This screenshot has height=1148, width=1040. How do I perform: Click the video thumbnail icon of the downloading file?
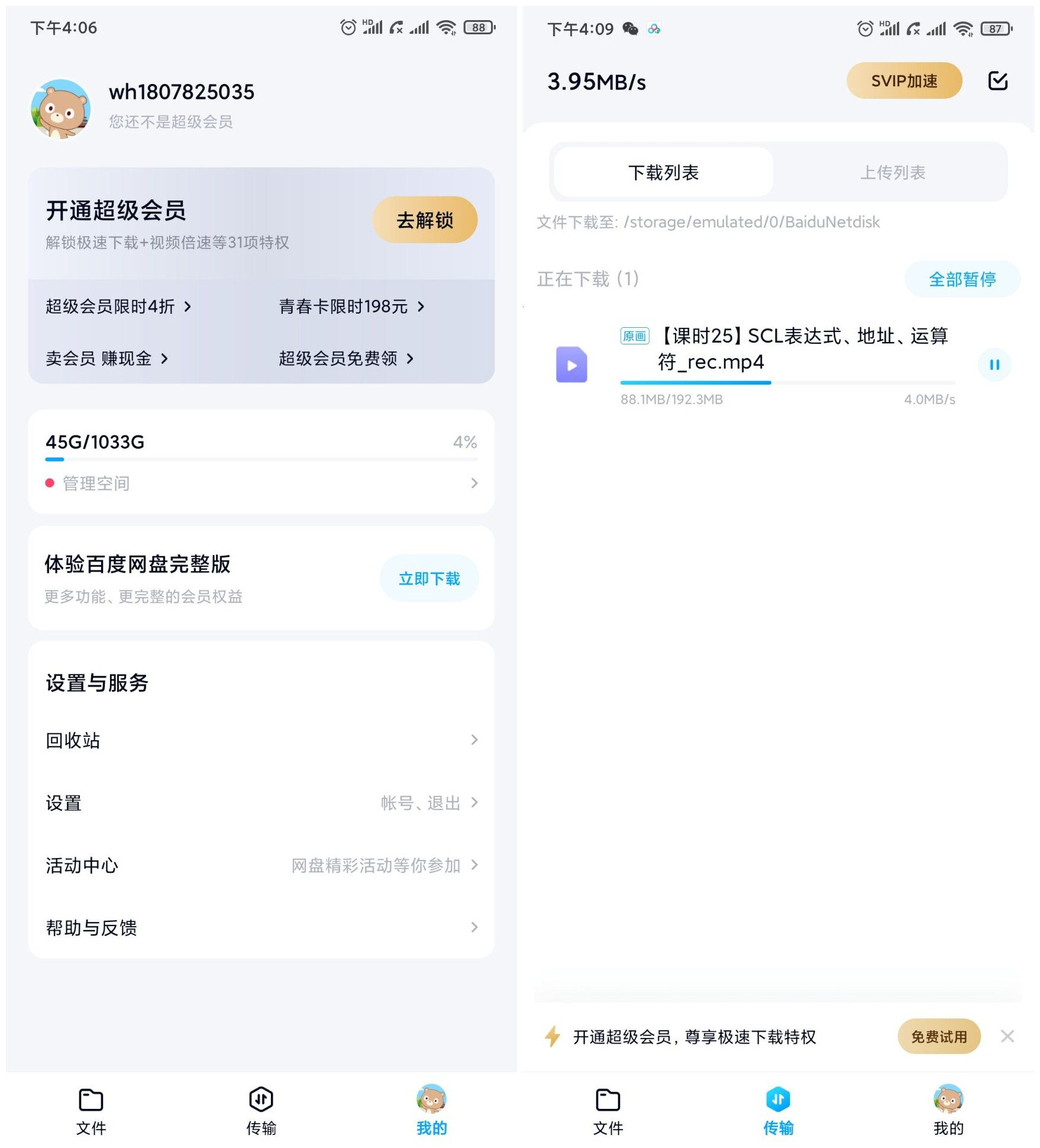(x=571, y=365)
